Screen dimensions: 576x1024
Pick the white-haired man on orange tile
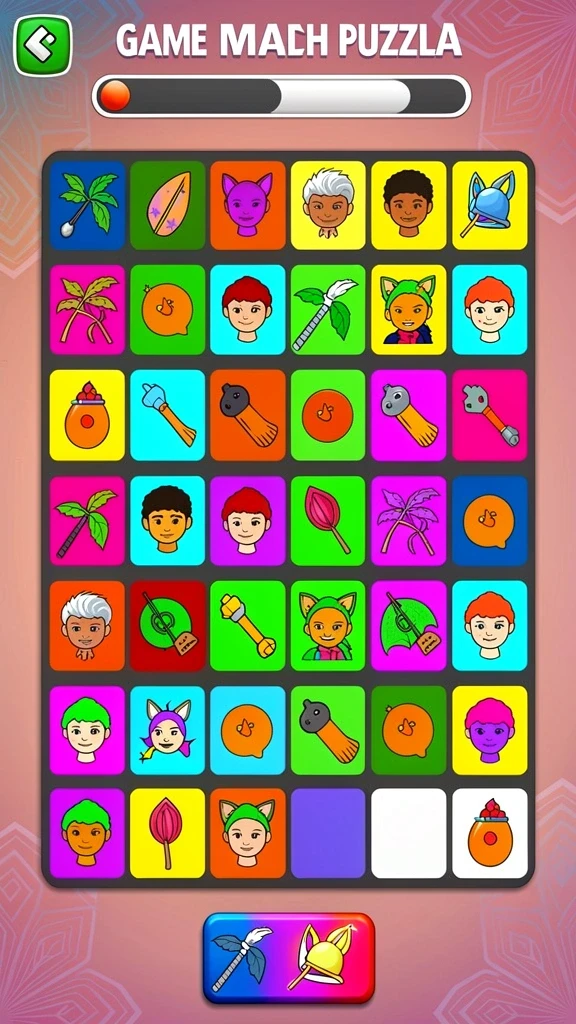(x=88, y=626)
